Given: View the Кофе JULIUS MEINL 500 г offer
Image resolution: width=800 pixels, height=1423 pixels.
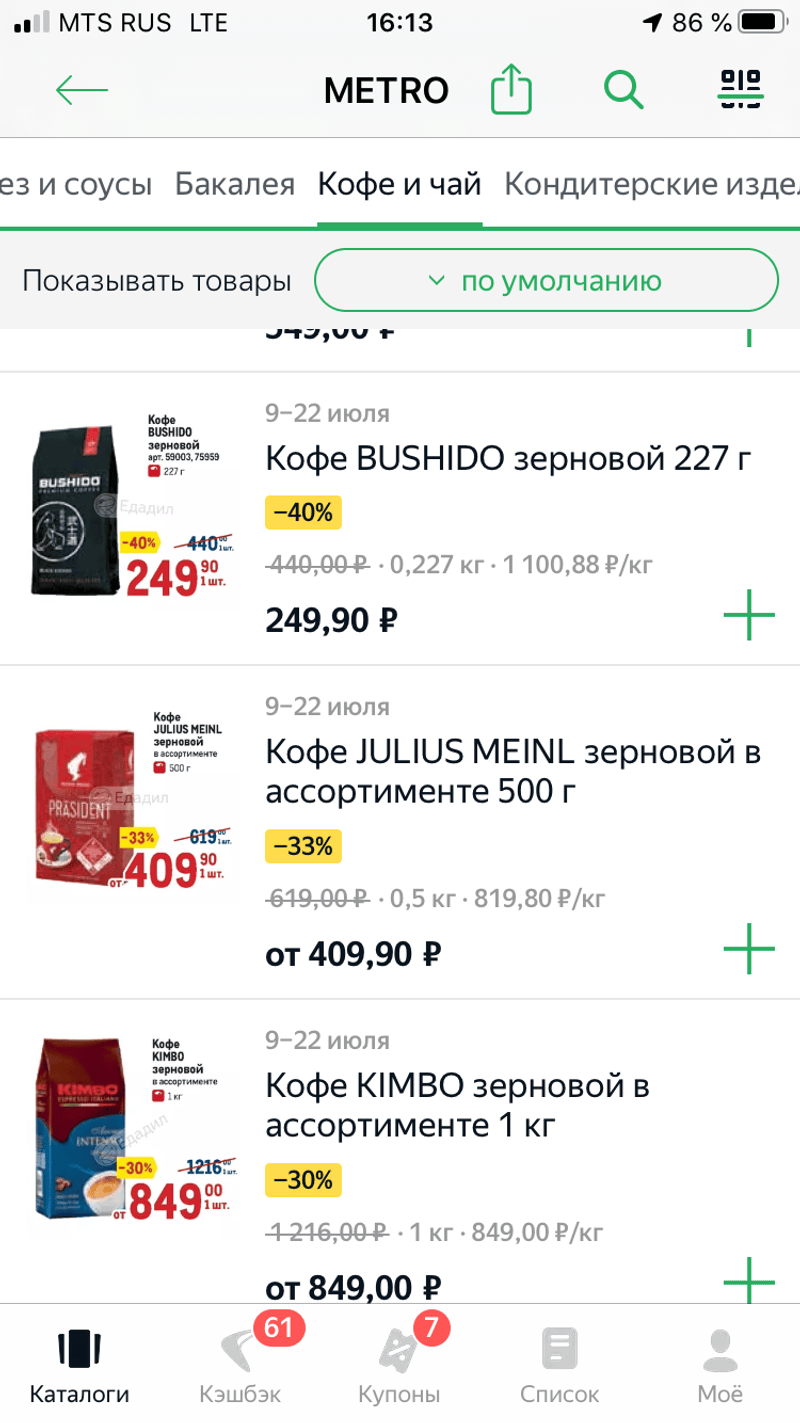Looking at the screenshot, I should click(x=513, y=771).
